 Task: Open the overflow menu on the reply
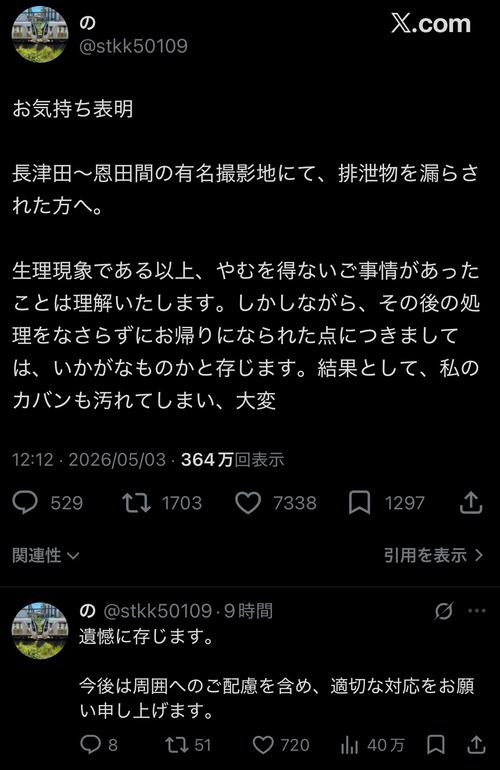pos(476,611)
